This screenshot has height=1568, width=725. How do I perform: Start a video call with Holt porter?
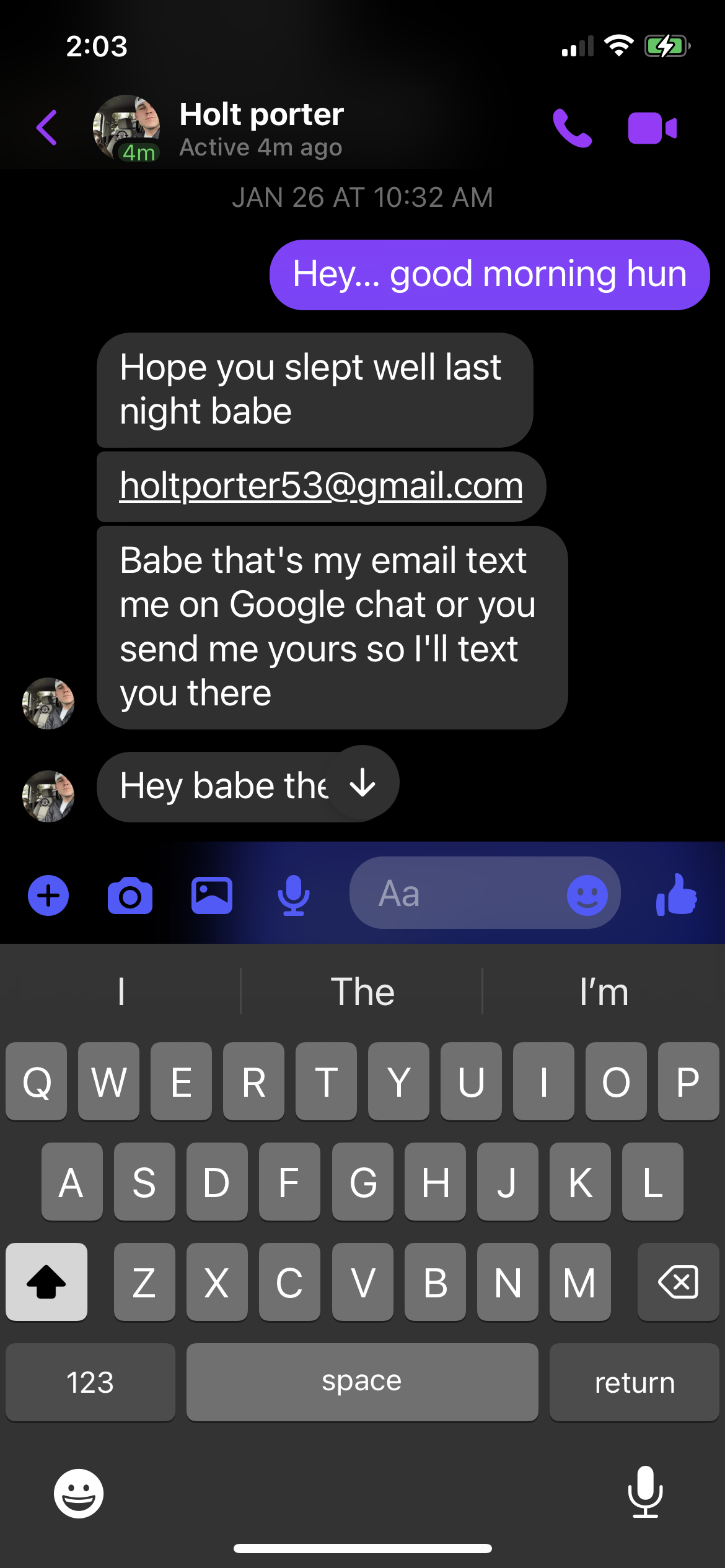pos(652,128)
